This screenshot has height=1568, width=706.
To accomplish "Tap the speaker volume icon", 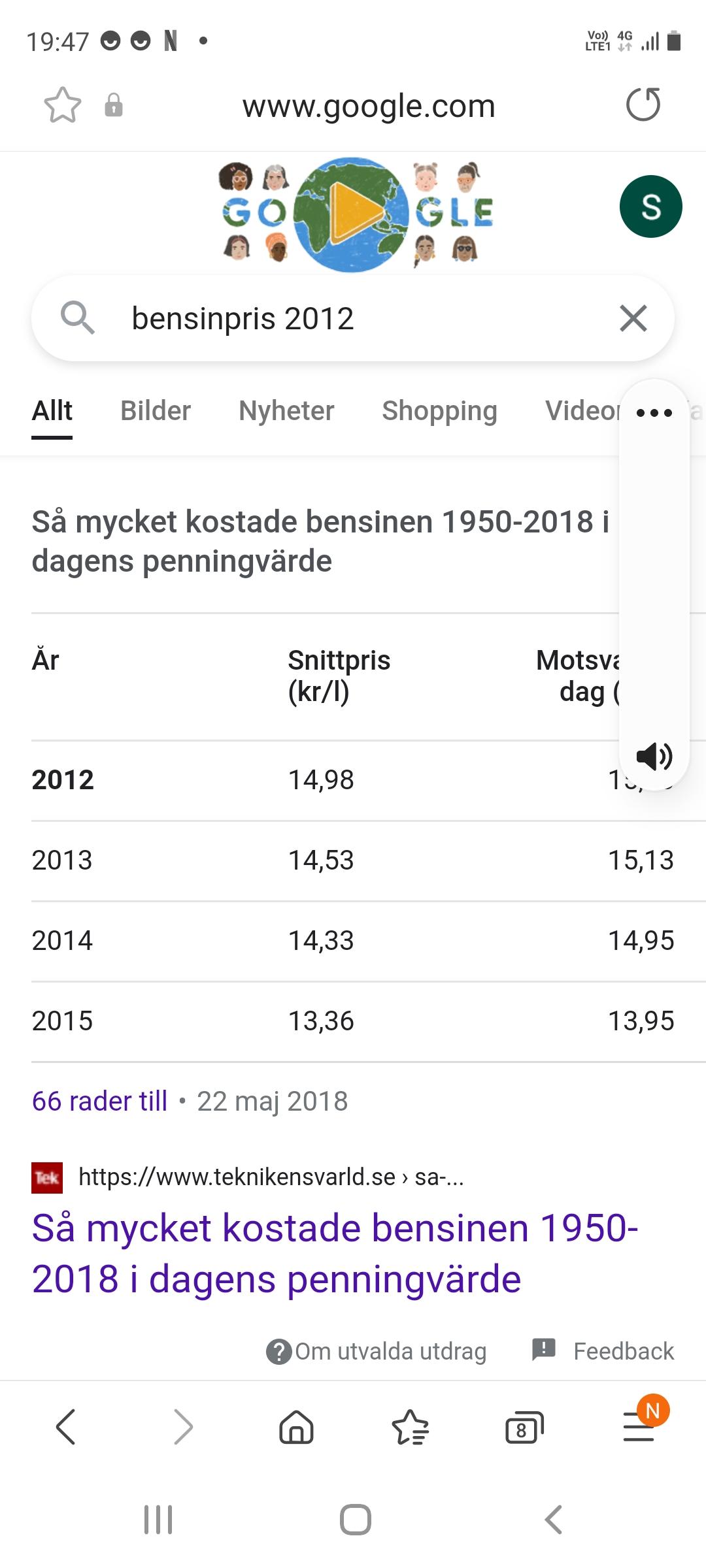I will point(654,756).
